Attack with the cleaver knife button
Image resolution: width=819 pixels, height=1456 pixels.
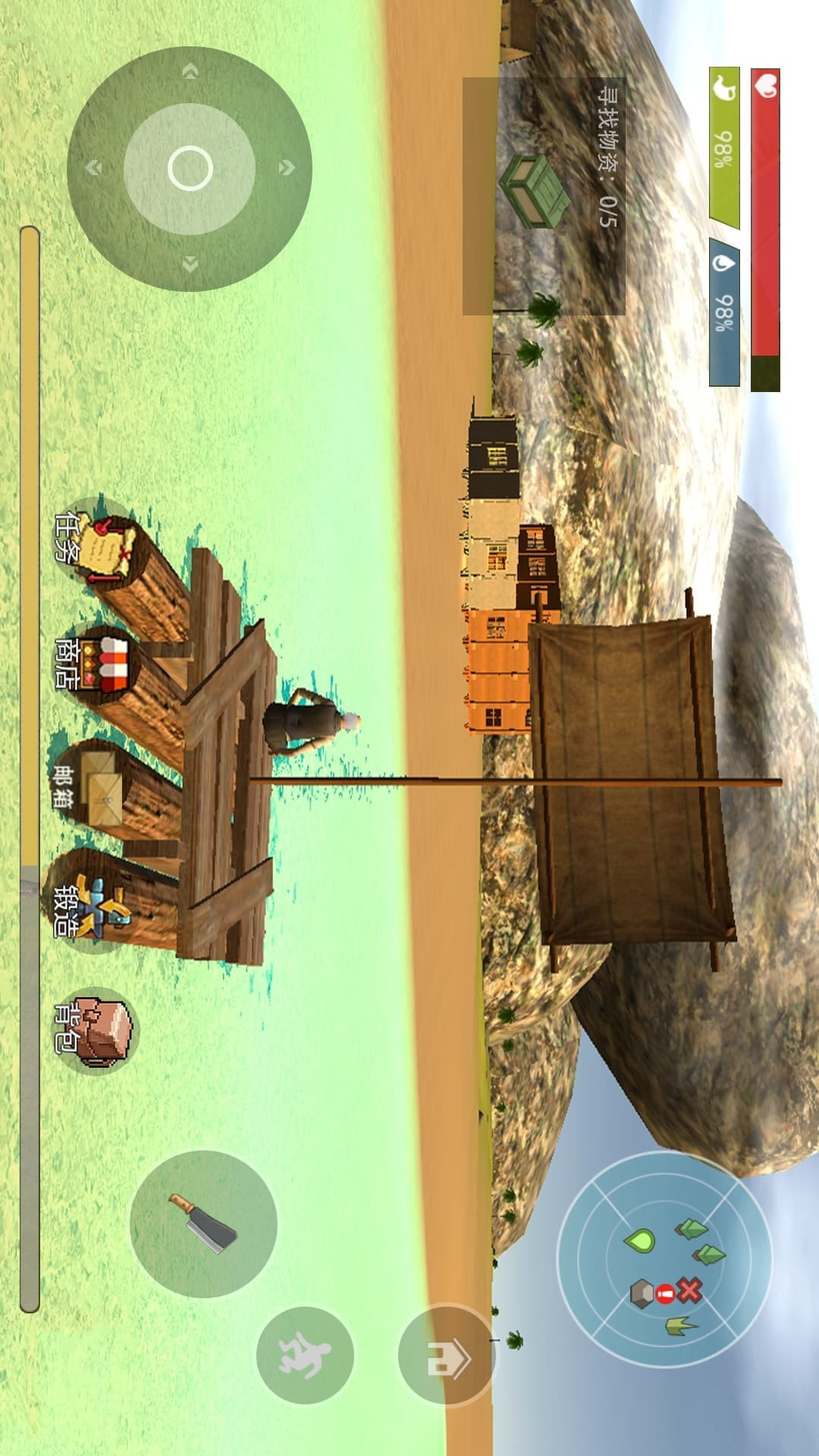pos(203,1223)
